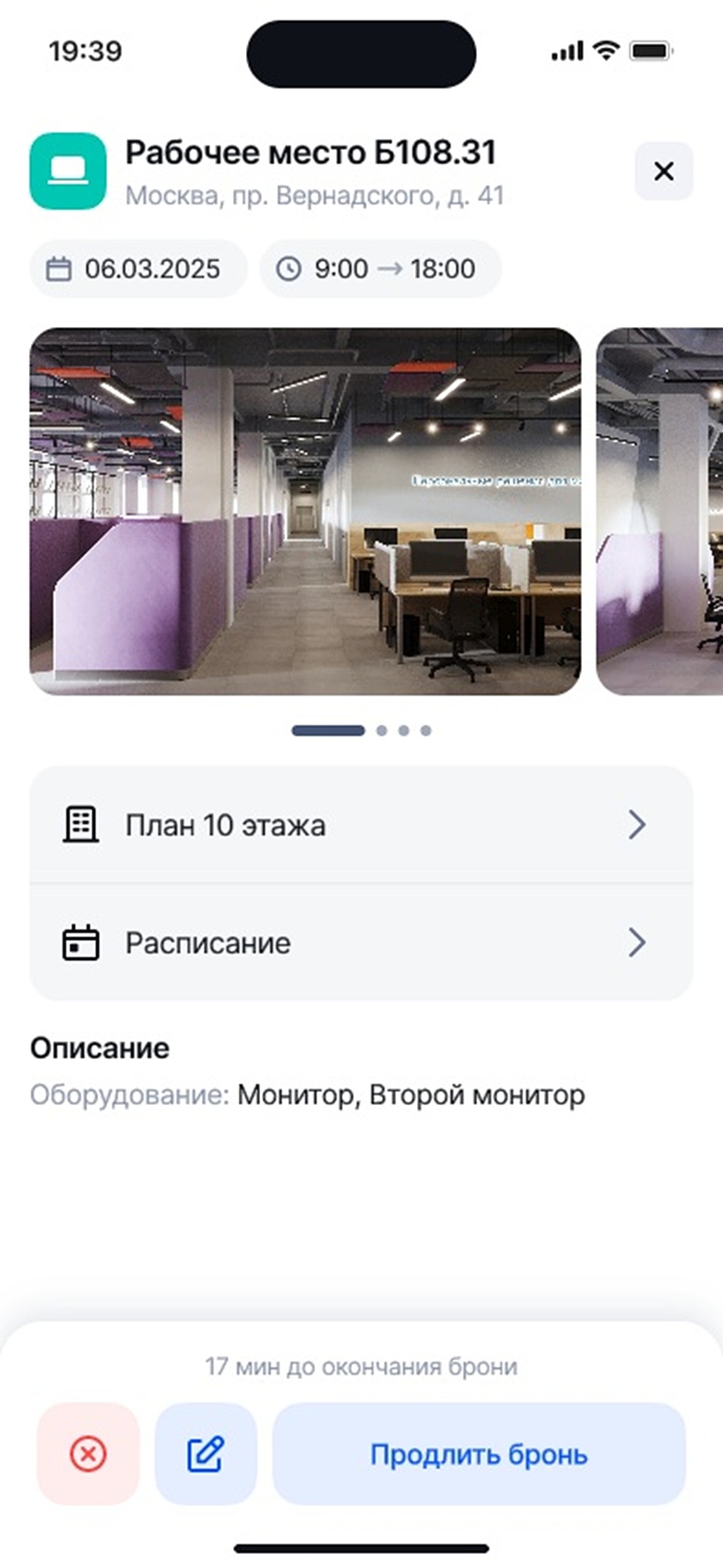Close the workplace Б108.31 details
Viewport: 723px width, 1568px height.
(x=663, y=171)
